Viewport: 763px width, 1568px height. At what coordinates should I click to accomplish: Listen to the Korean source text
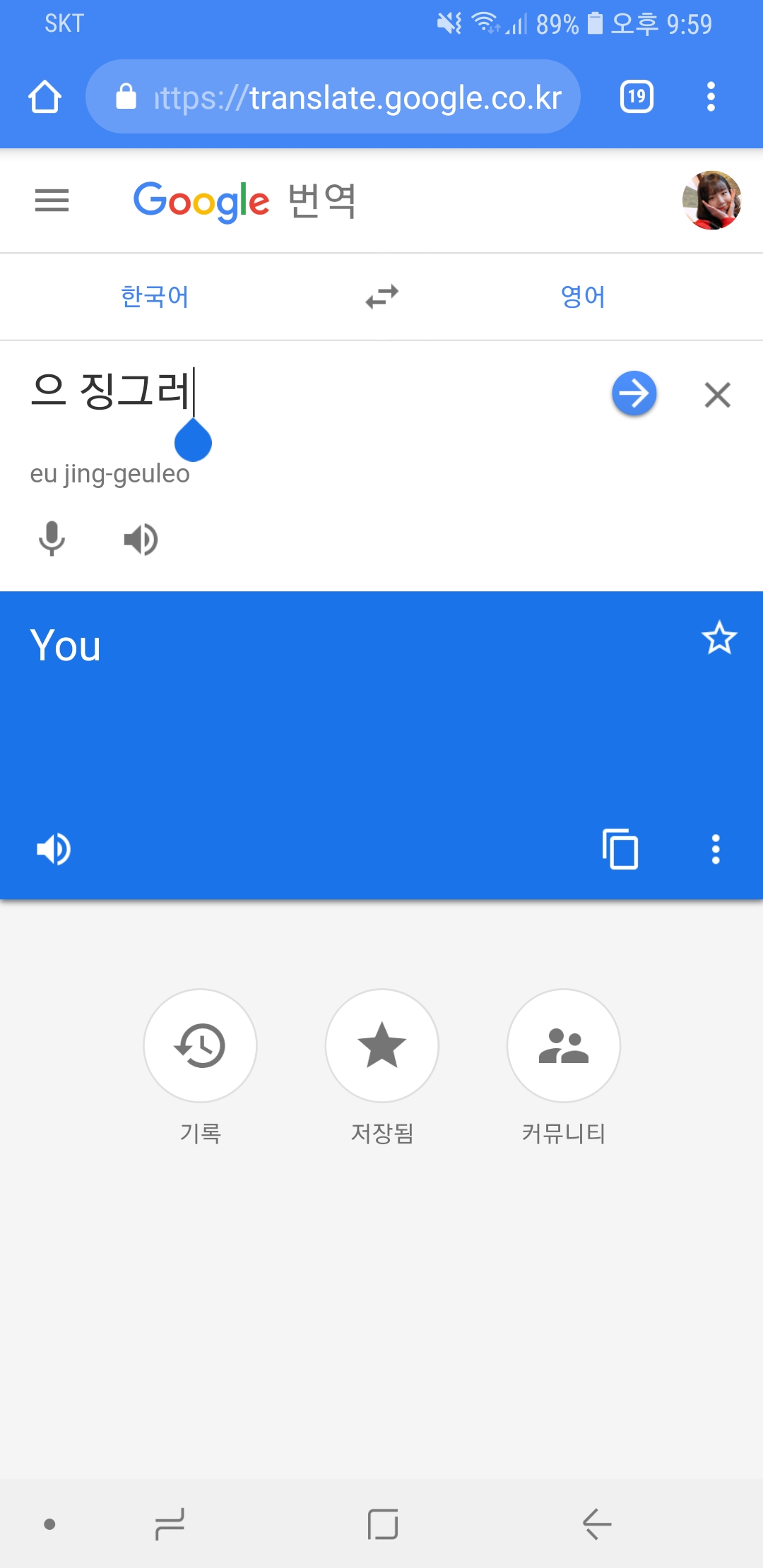coord(141,540)
